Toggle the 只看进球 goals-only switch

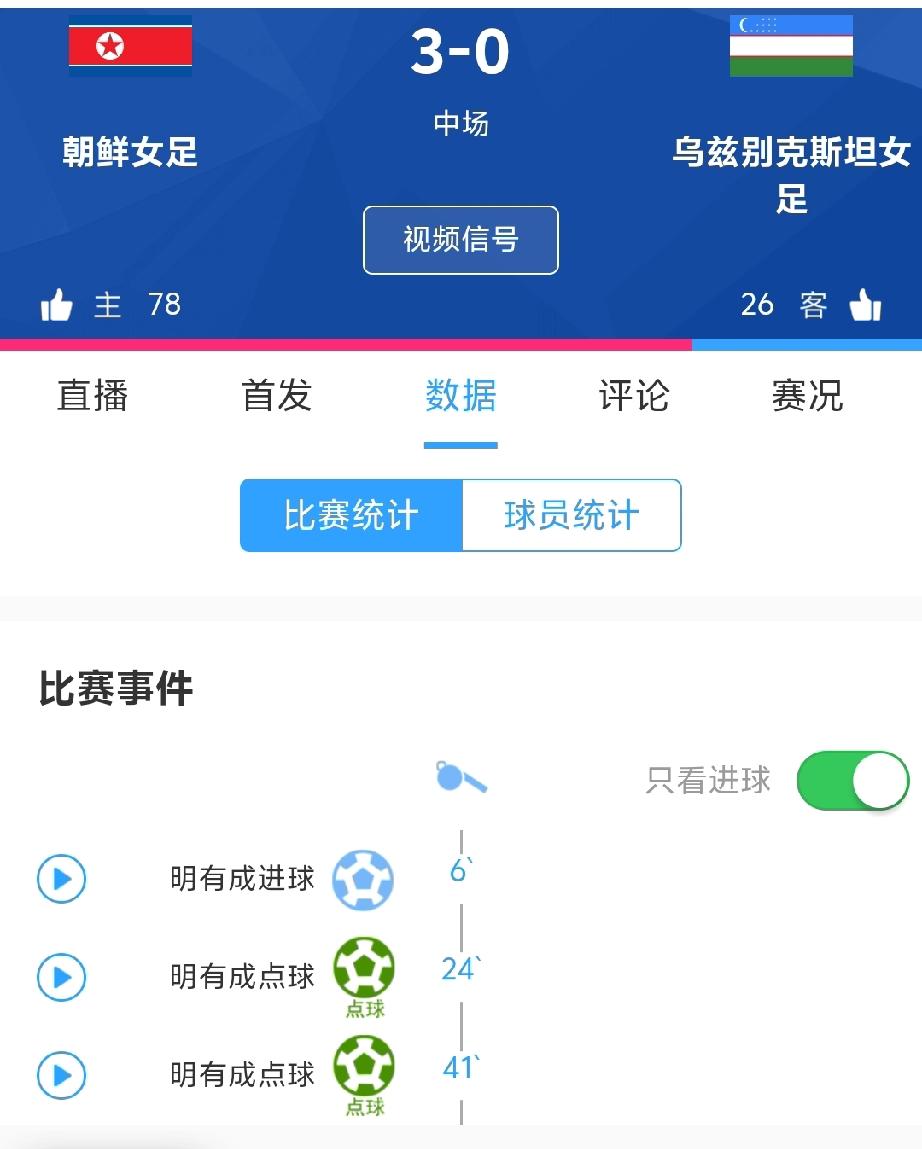852,781
